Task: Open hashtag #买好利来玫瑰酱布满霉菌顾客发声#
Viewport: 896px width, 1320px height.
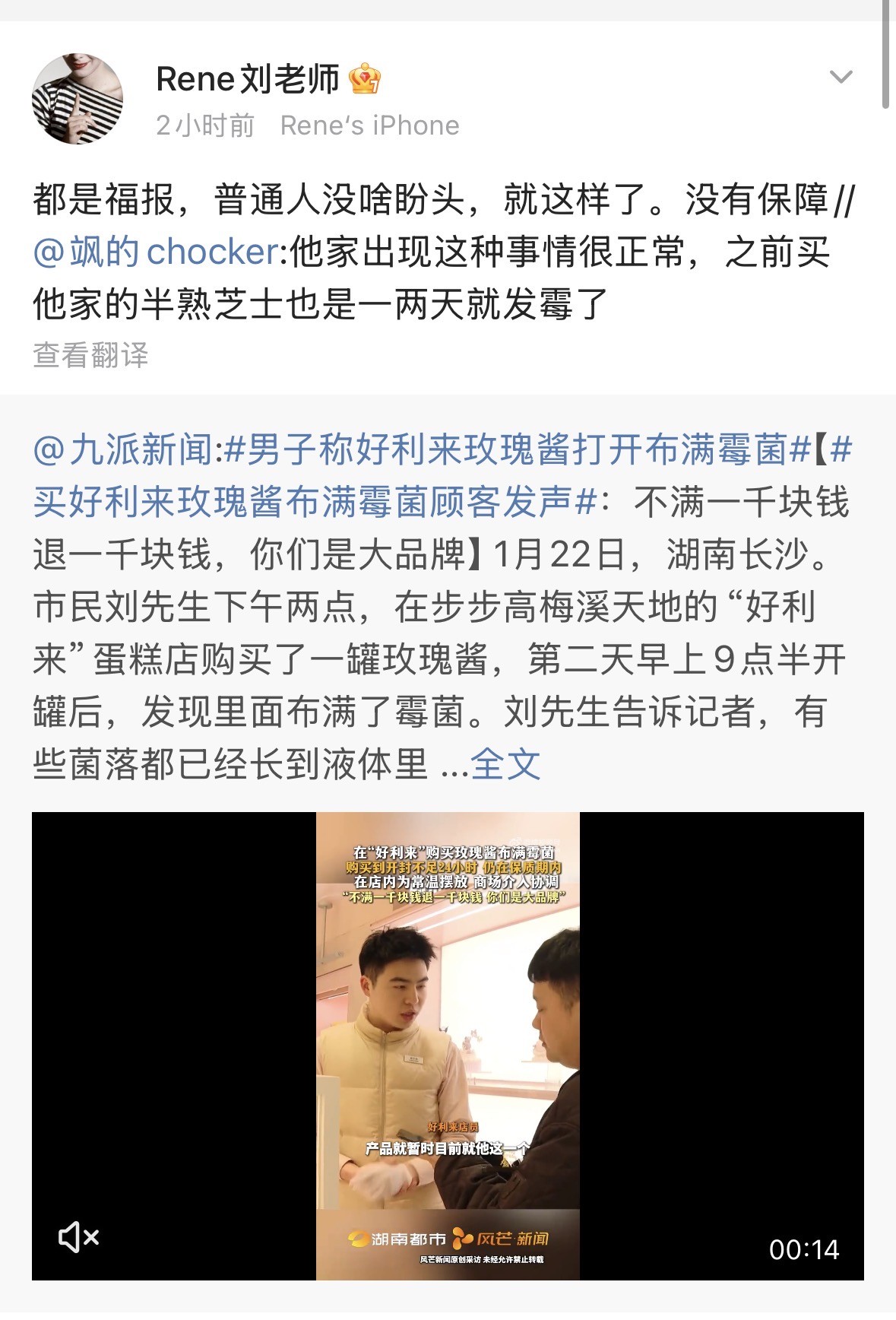Action: pyautogui.click(x=315, y=503)
